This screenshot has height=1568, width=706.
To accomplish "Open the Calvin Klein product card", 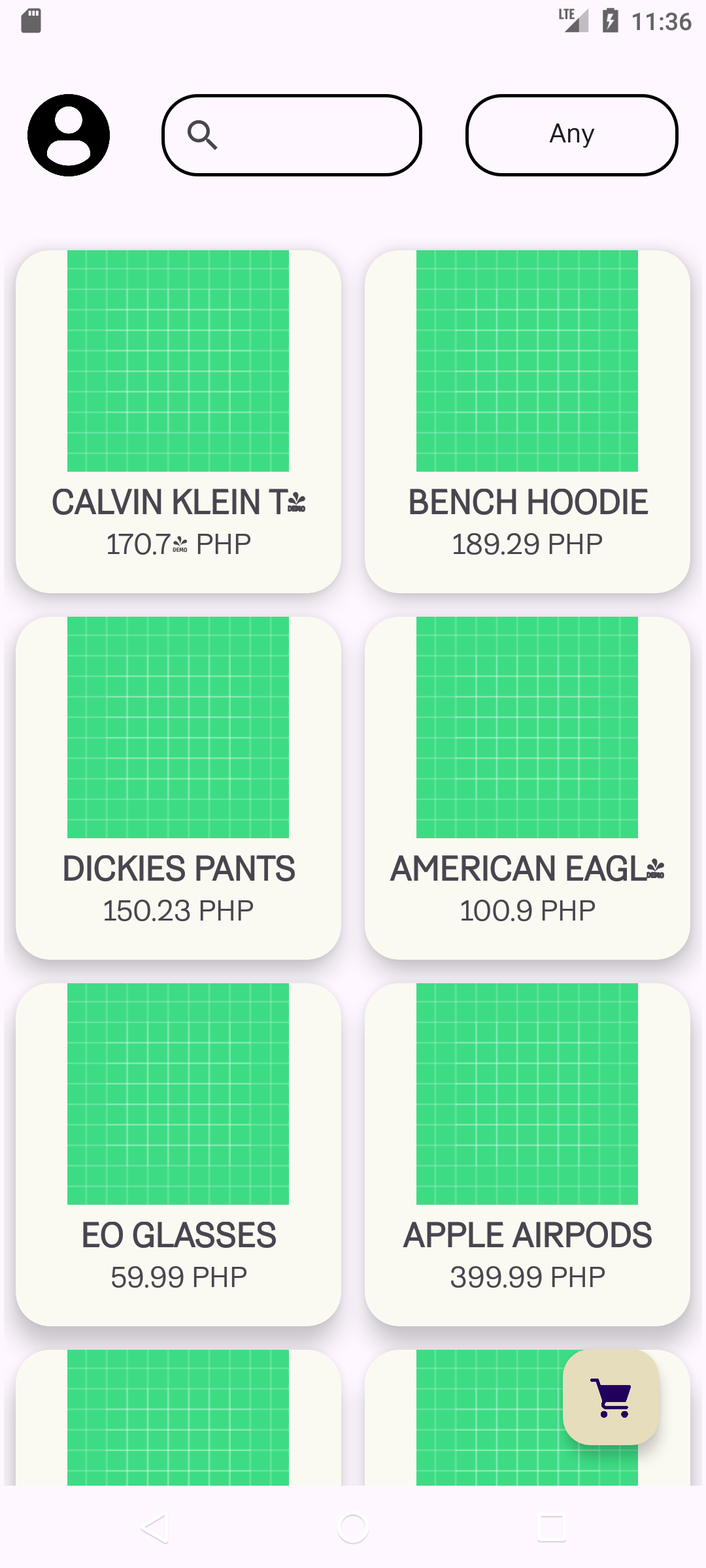I will click(x=178, y=421).
